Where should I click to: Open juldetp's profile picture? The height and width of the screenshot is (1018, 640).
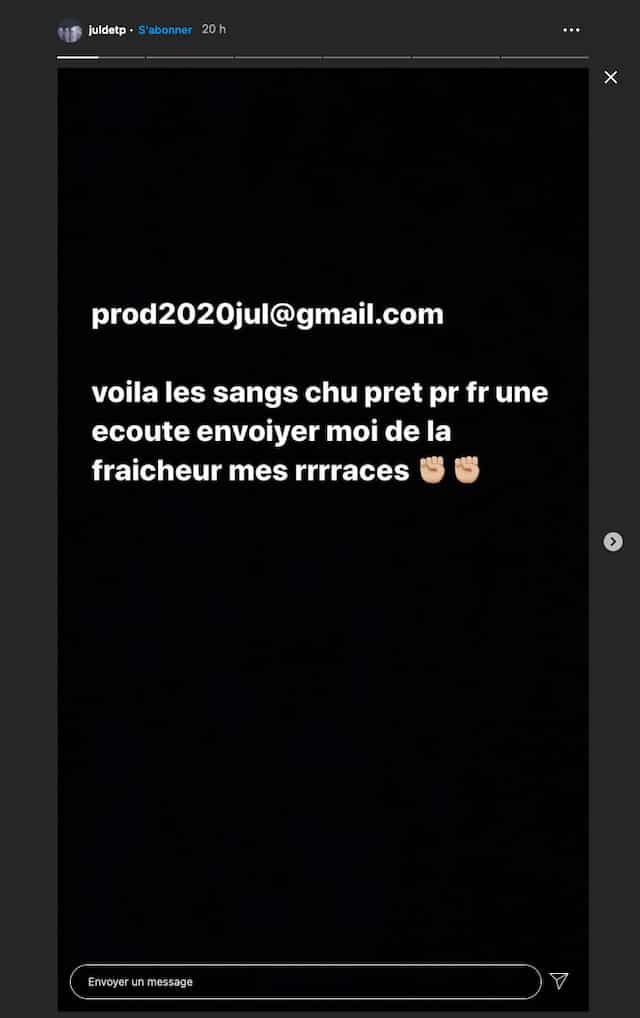click(x=69, y=30)
